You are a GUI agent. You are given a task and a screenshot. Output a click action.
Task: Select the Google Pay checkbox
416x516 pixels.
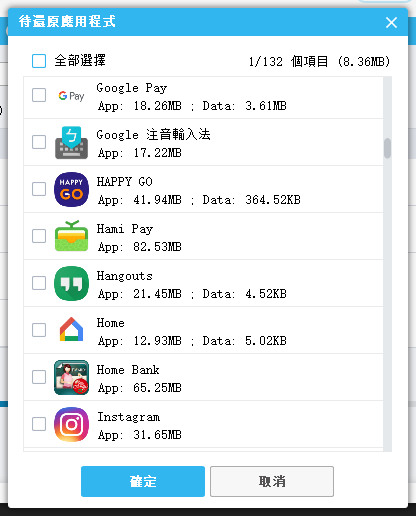39,95
